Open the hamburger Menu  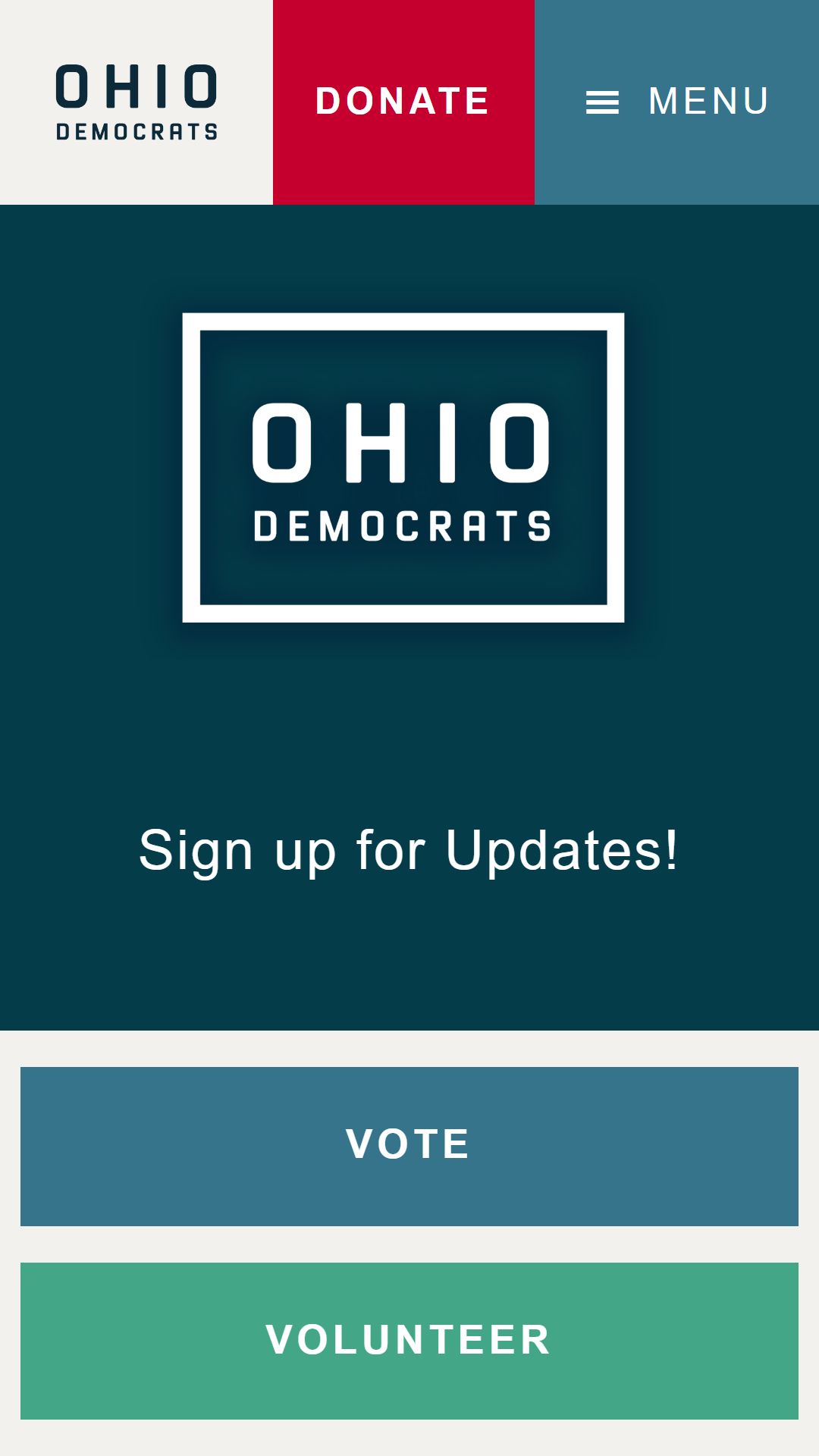(676, 102)
